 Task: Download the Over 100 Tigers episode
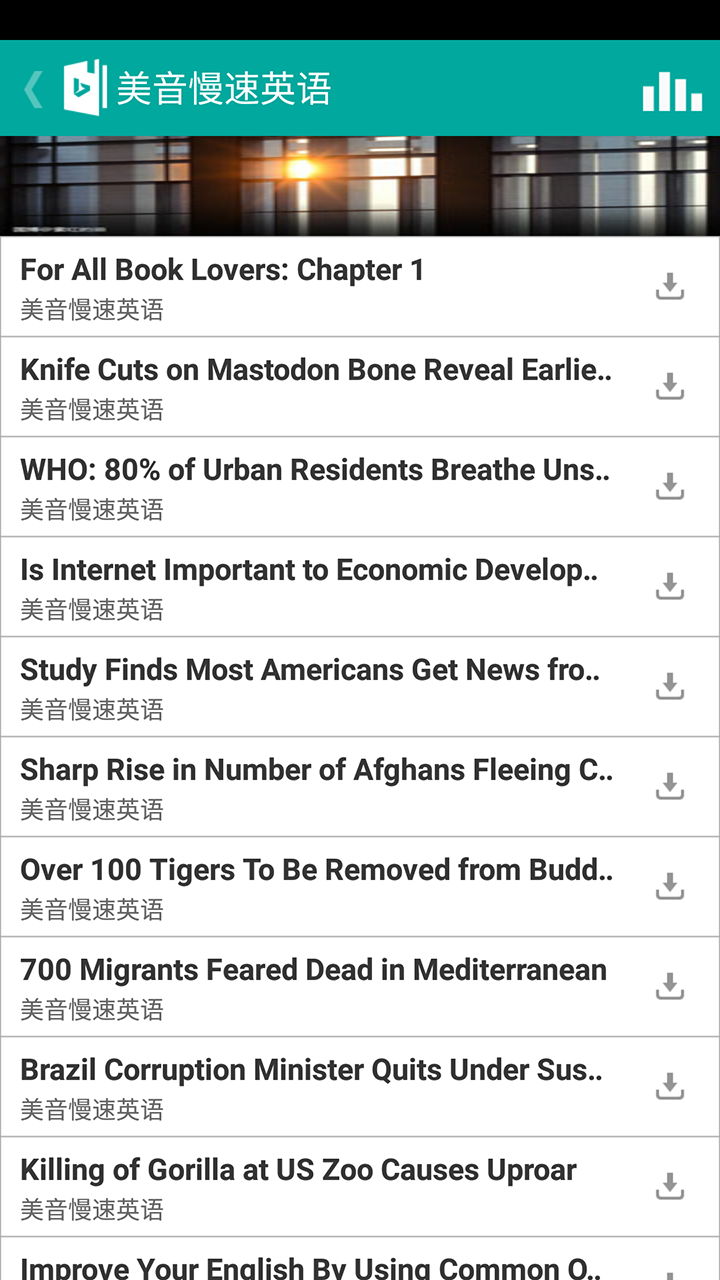pos(669,887)
